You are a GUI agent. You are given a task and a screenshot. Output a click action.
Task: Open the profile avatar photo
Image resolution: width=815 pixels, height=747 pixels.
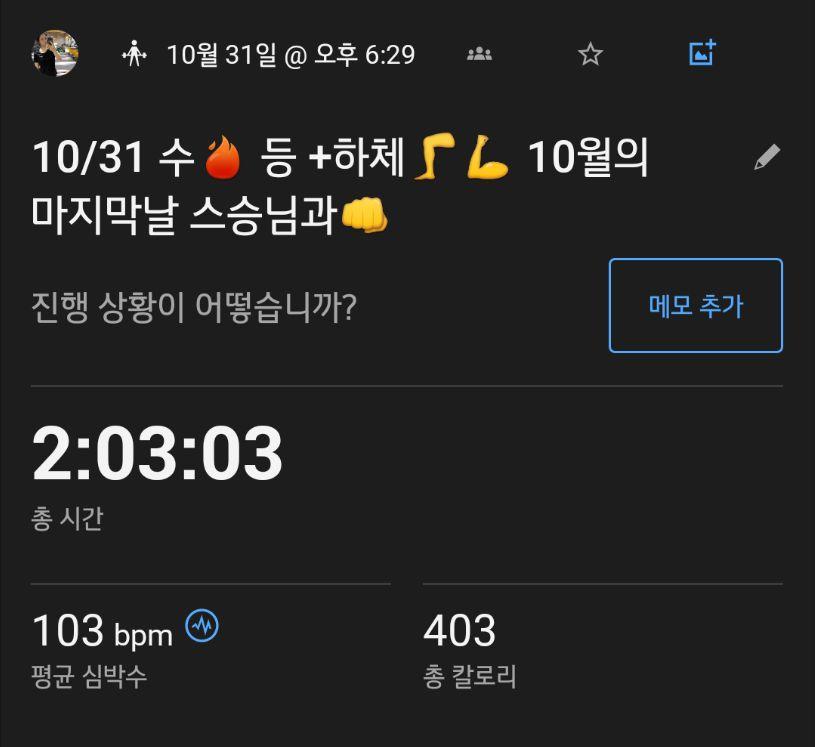click(x=54, y=54)
